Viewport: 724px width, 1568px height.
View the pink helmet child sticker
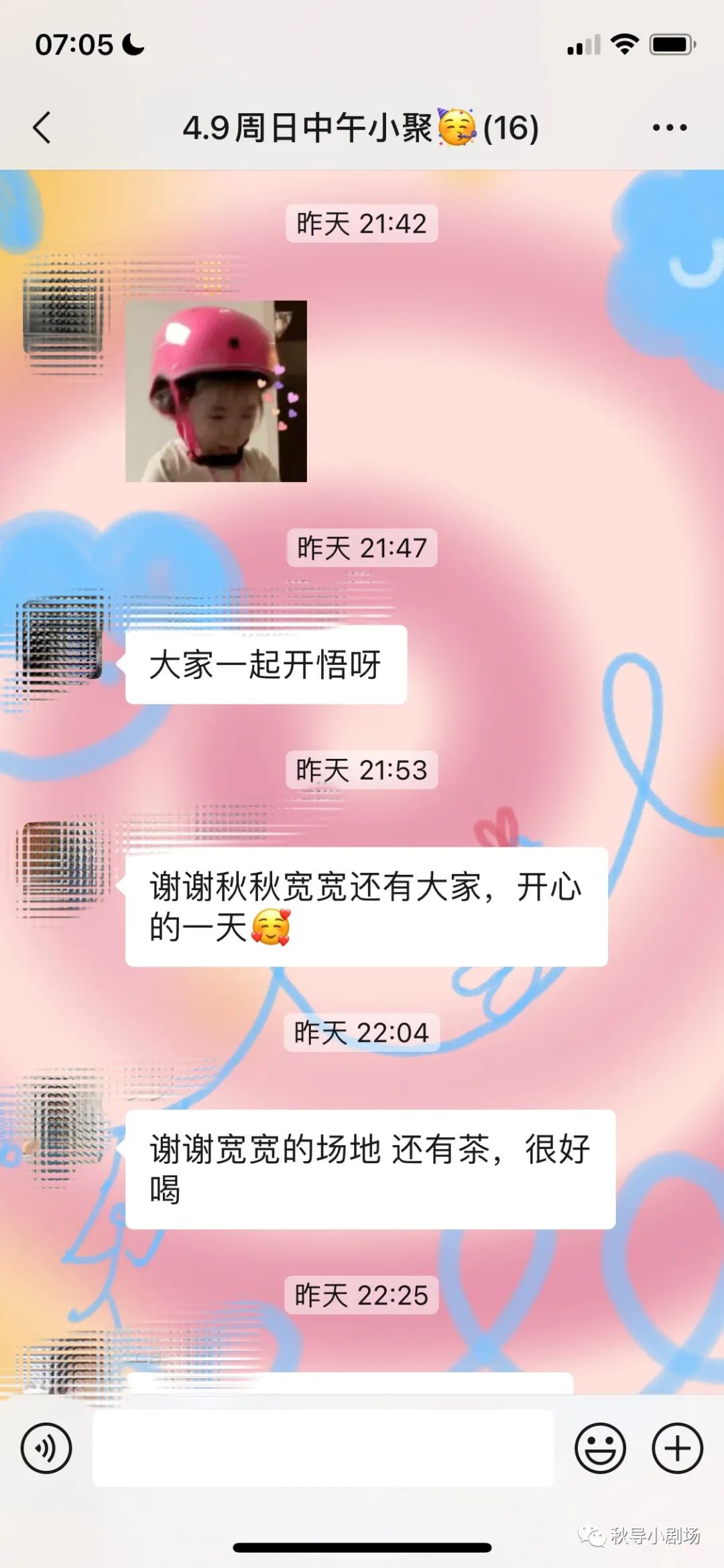point(216,391)
